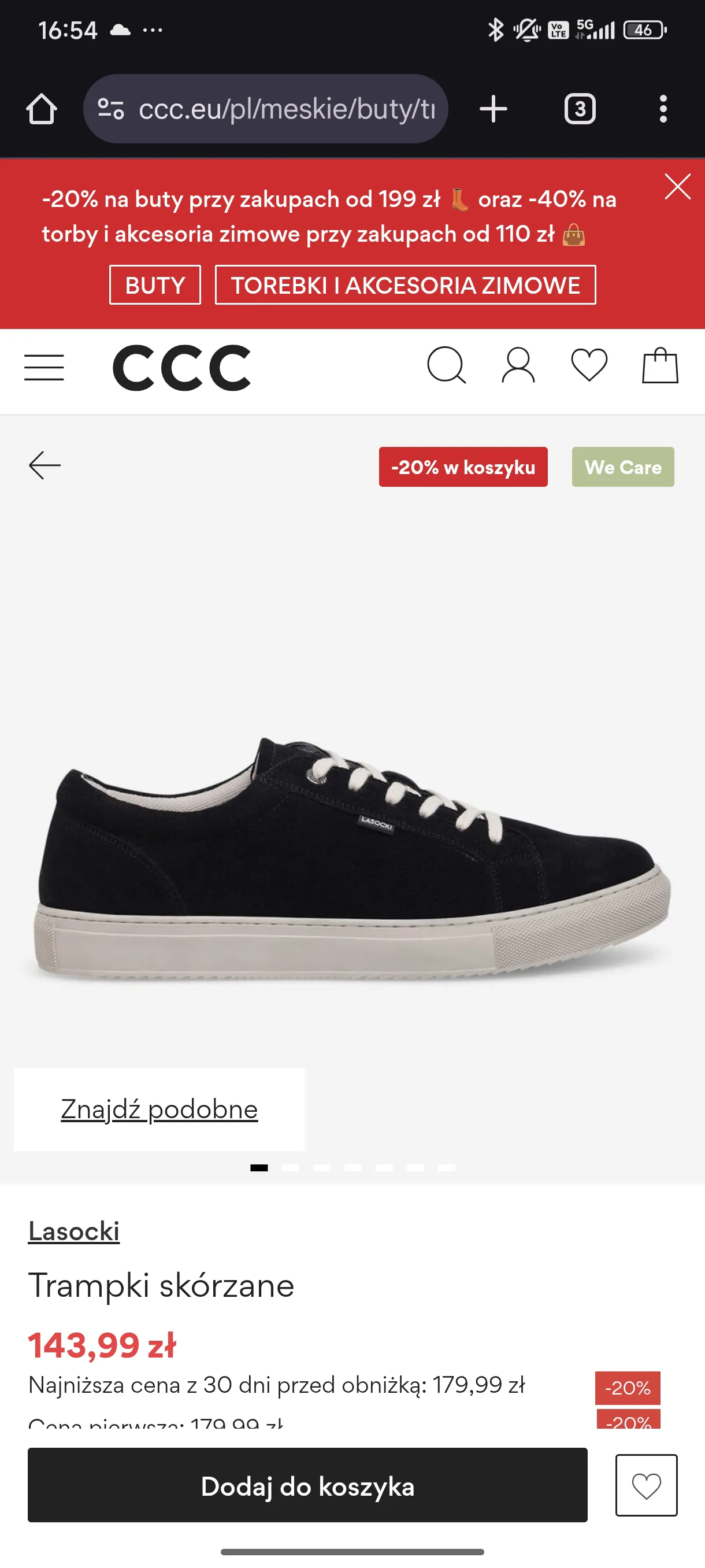Viewport: 705px width, 1568px height.
Task: Dismiss the red promo banner
Action: coord(677,186)
